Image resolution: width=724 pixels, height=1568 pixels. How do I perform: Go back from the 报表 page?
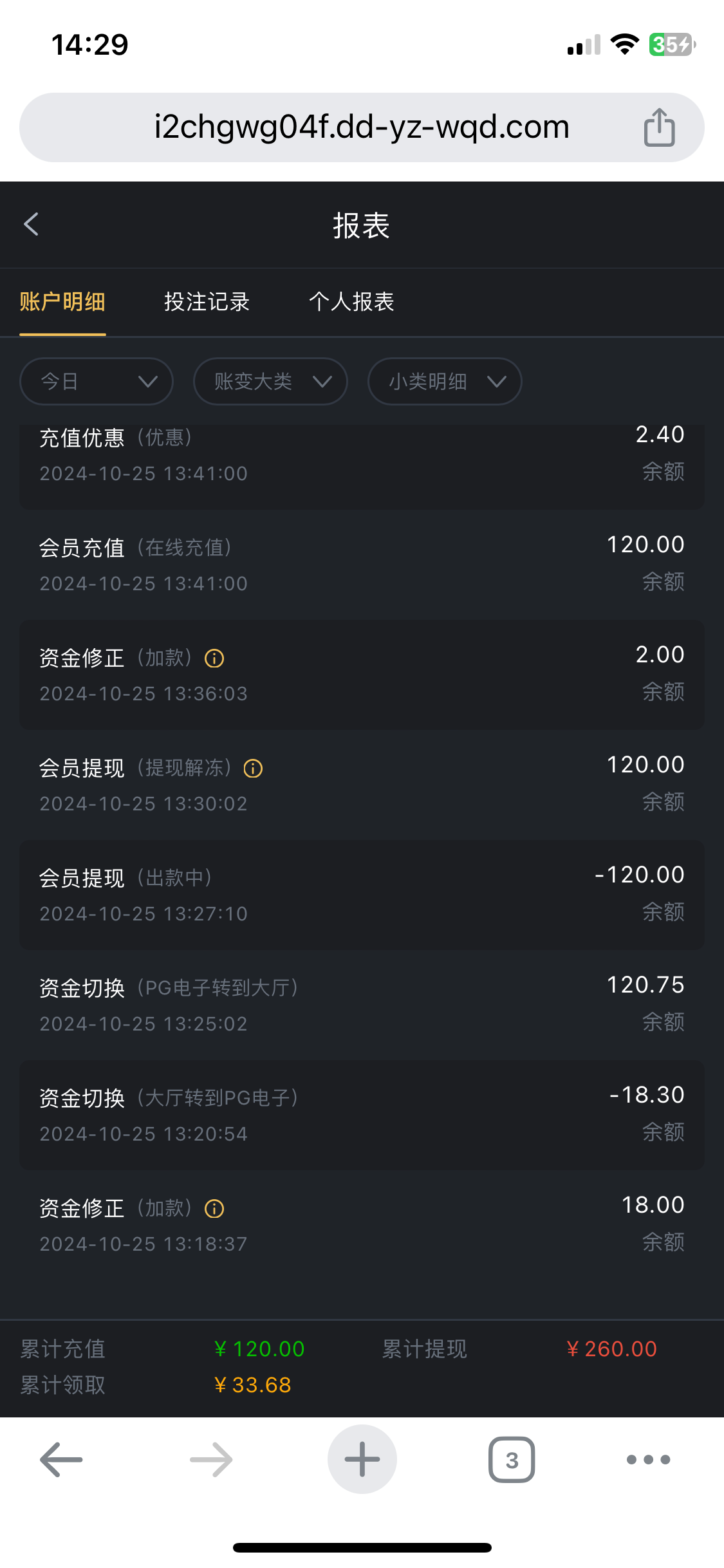click(31, 225)
